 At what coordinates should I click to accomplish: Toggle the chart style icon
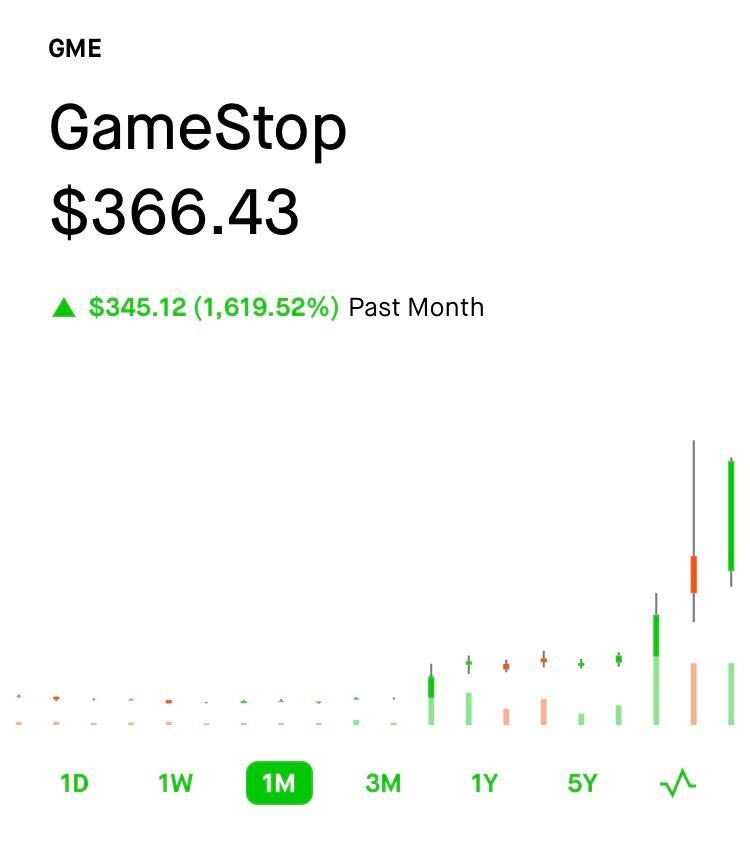[678, 783]
